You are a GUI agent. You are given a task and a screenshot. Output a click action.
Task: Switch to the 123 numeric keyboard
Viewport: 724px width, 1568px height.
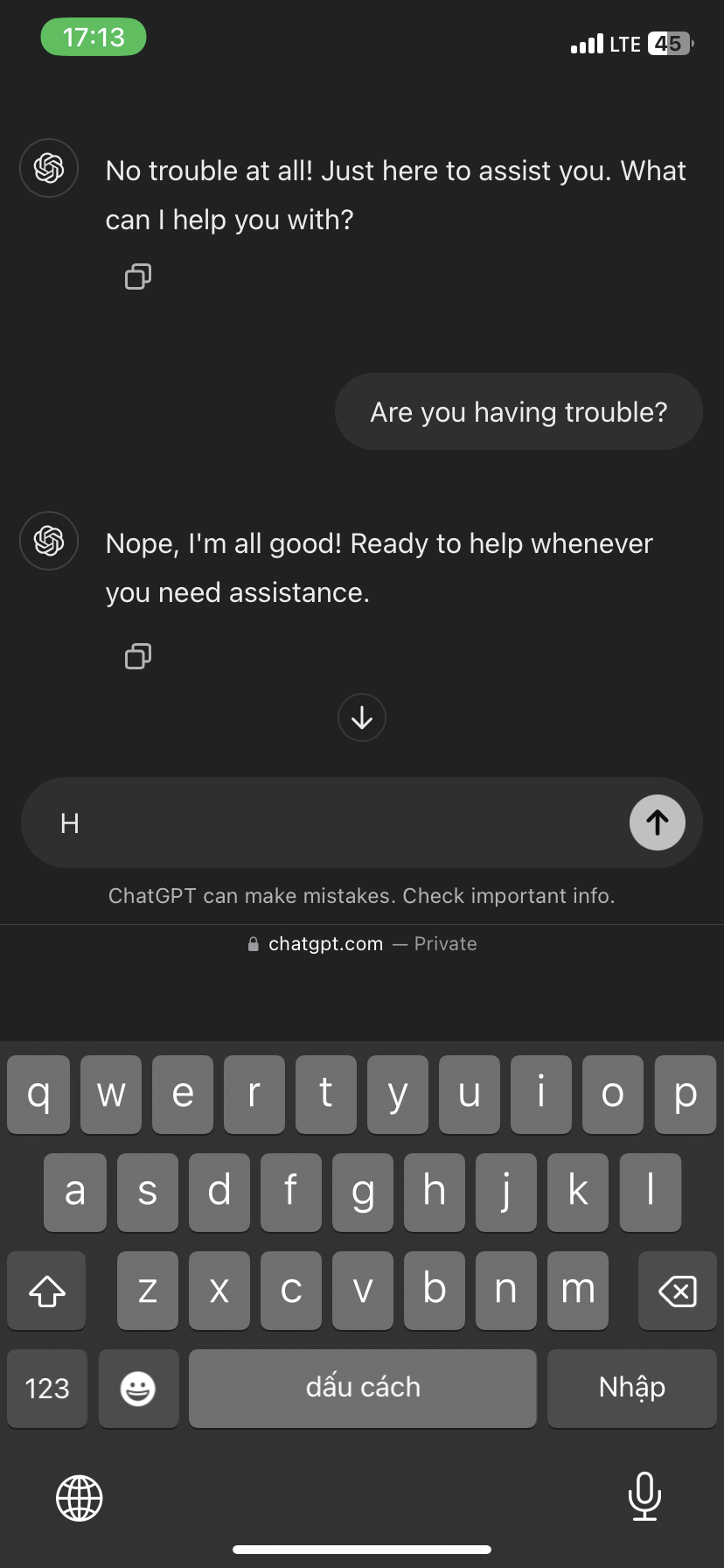pos(47,1388)
